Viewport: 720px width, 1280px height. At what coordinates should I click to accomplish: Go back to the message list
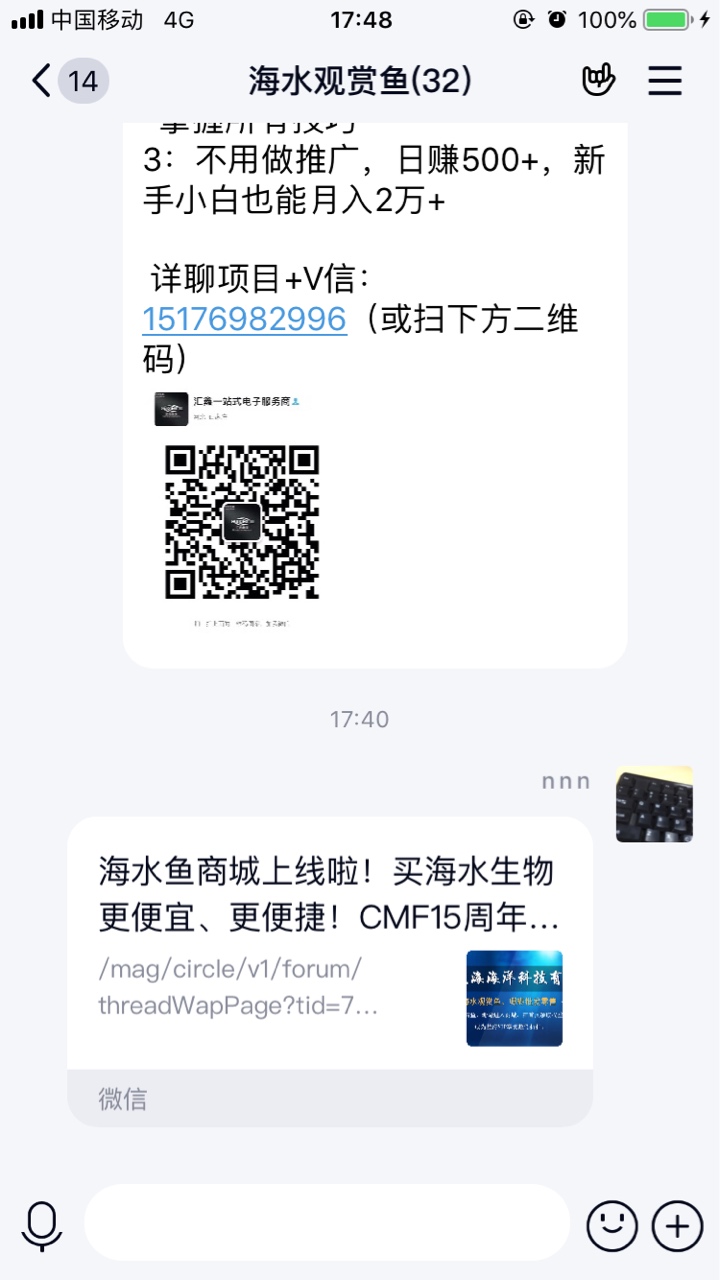pos(42,81)
